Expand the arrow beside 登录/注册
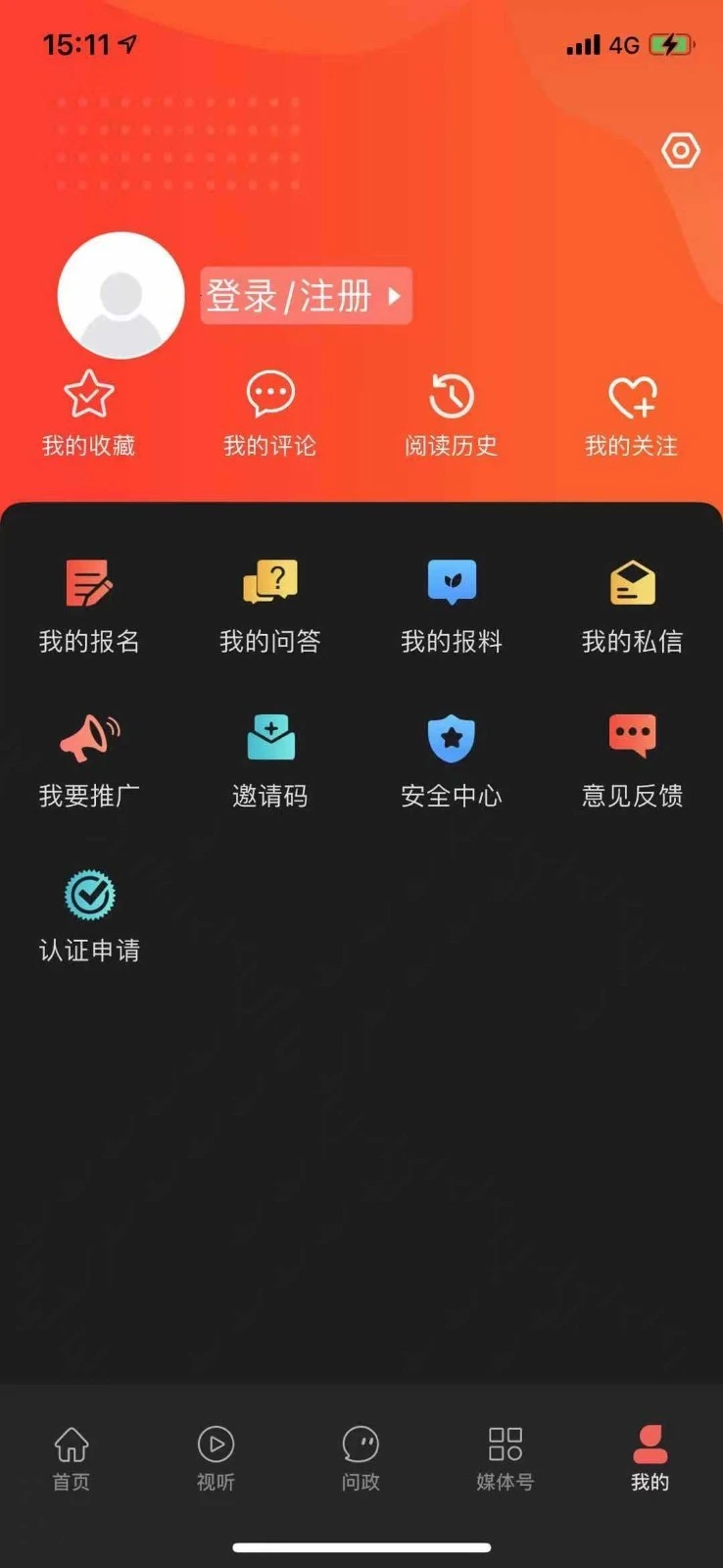723x1568 pixels. pyautogui.click(x=395, y=296)
